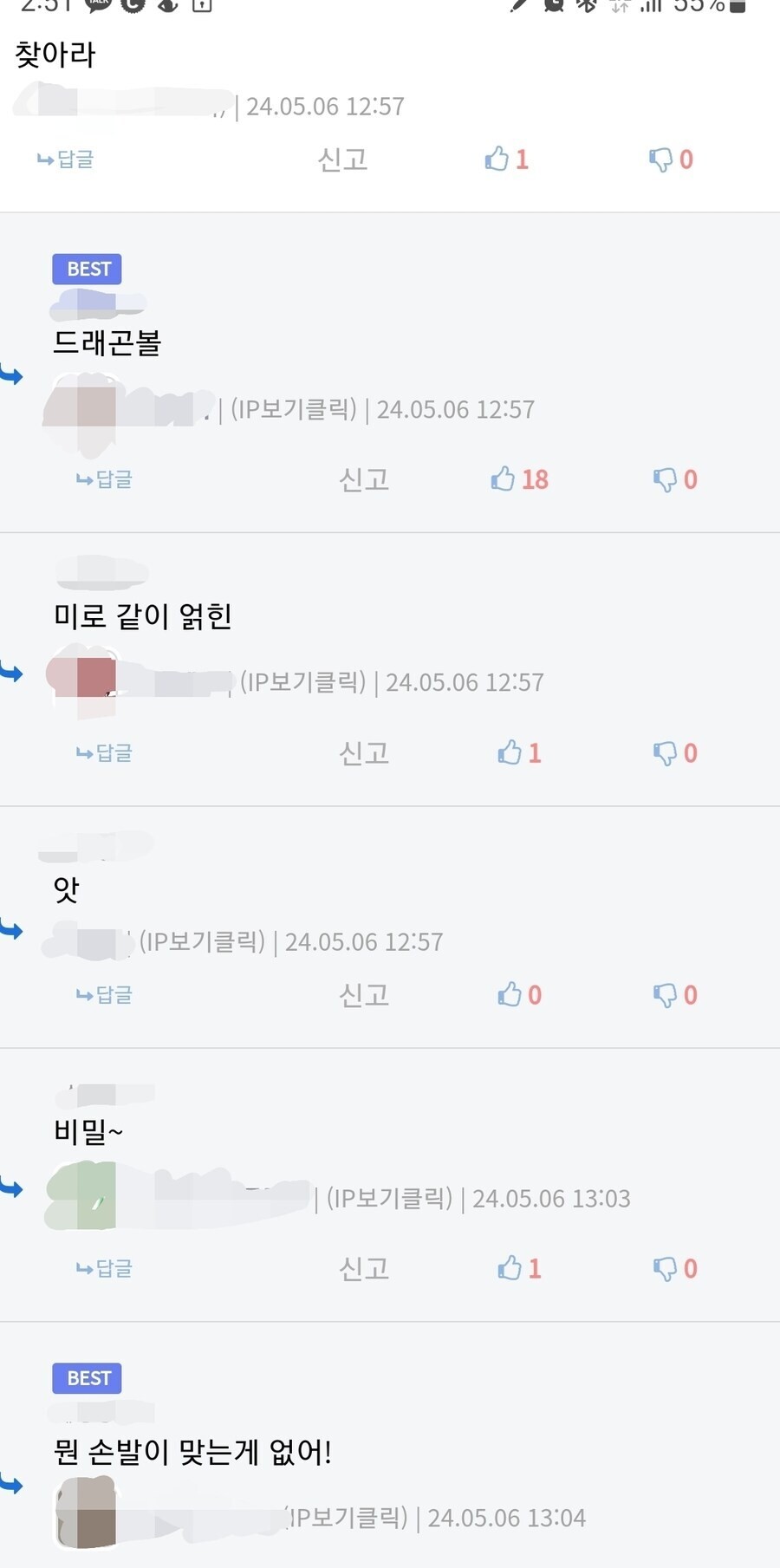The image size is (780, 1568).
Task: Like the 미로 같이 얽힌 comment
Action: point(520,753)
